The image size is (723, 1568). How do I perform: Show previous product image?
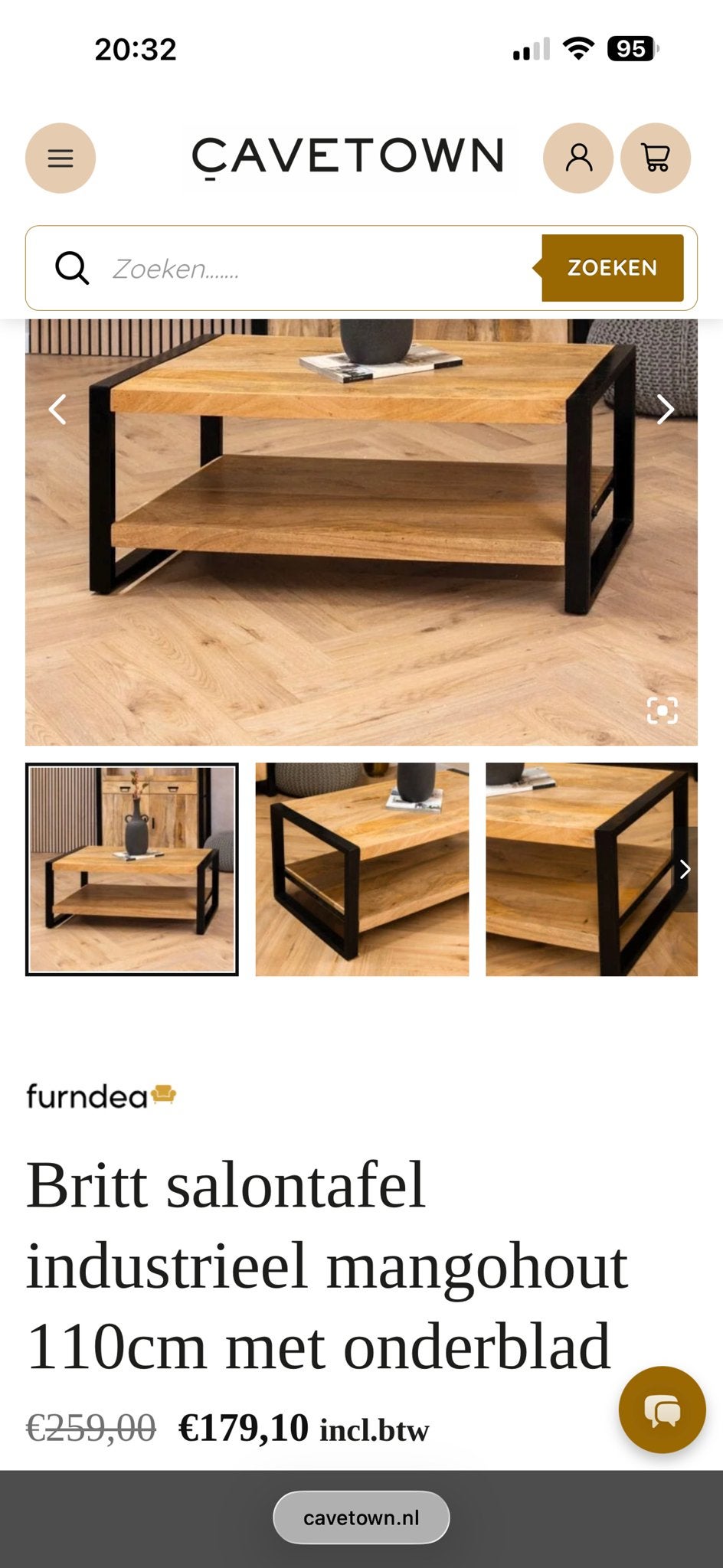[58, 410]
